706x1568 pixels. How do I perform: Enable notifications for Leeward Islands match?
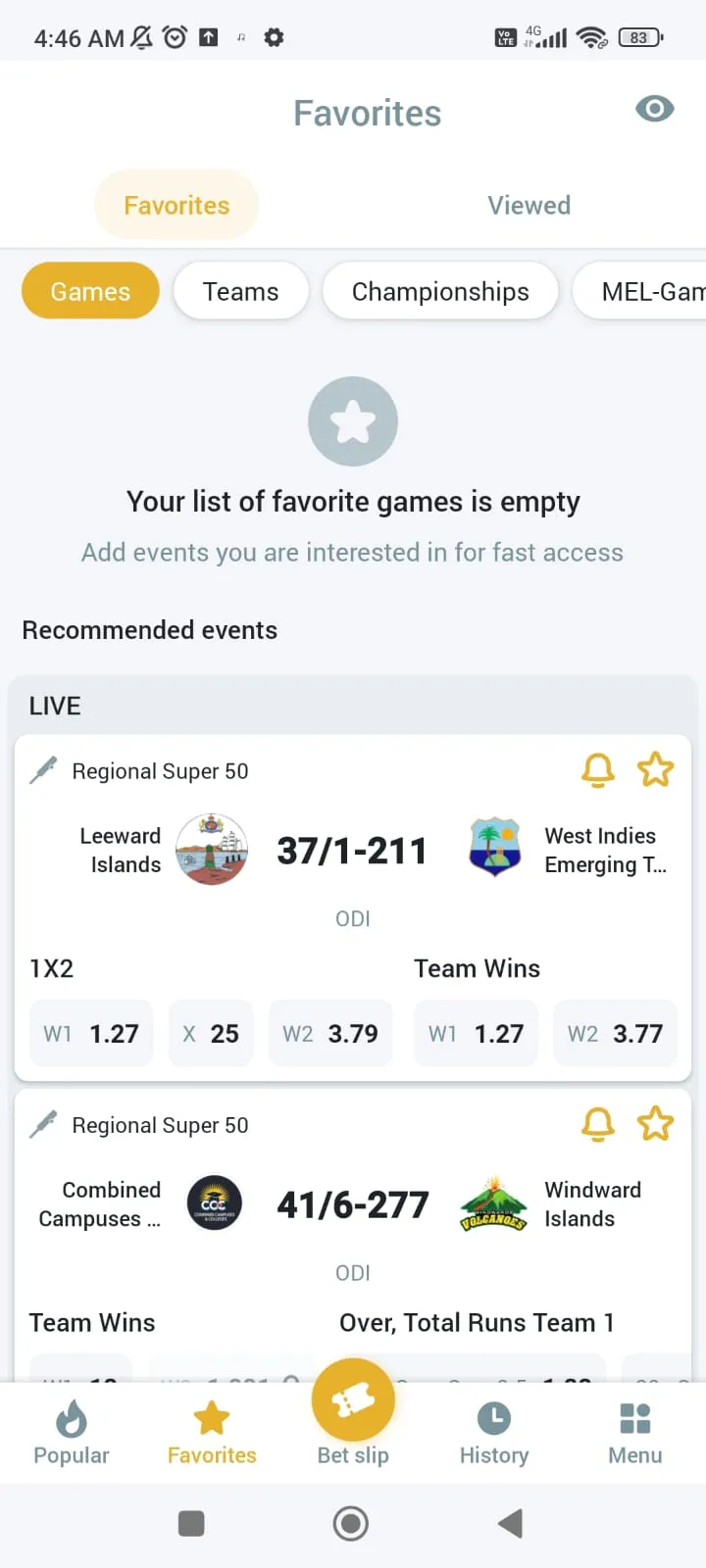click(598, 770)
